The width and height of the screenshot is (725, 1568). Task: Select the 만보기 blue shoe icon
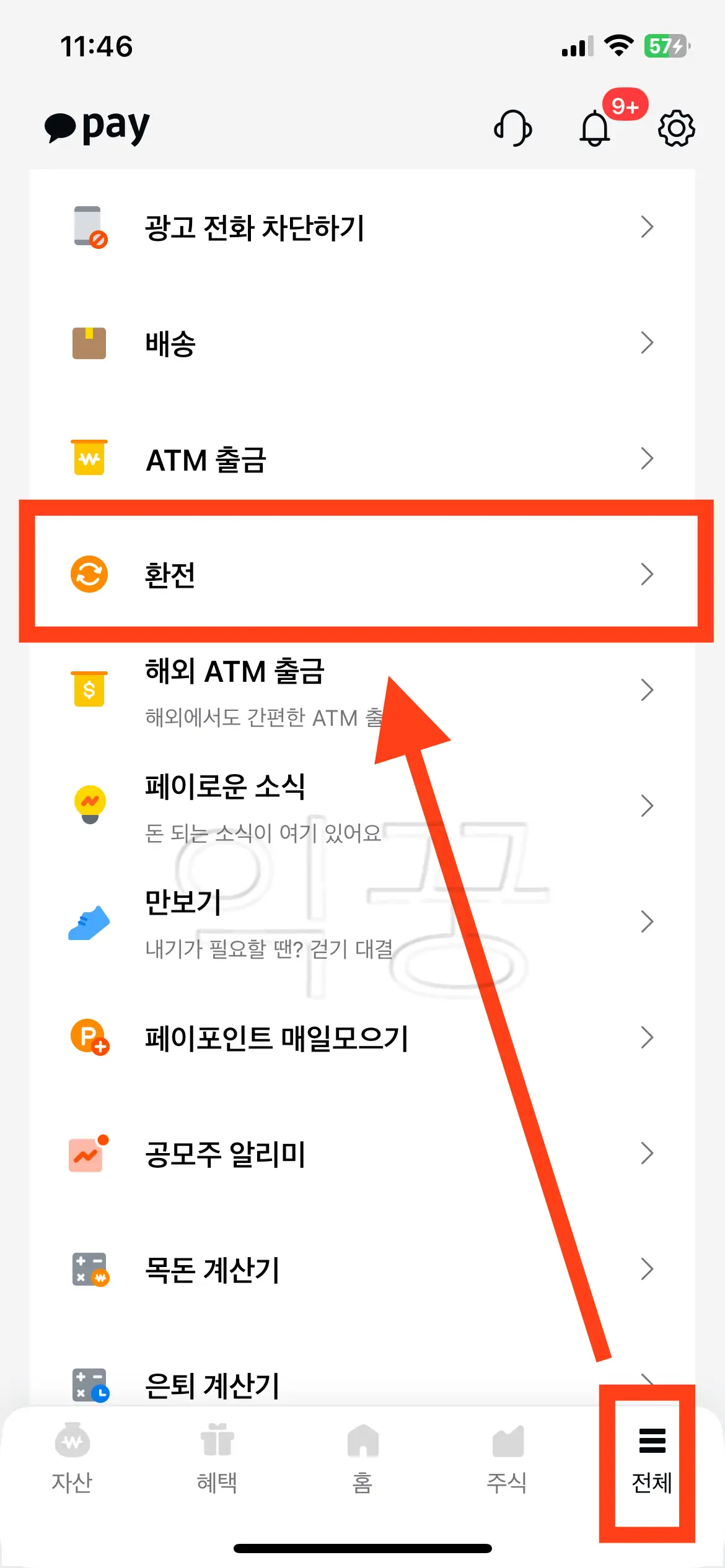point(89,923)
